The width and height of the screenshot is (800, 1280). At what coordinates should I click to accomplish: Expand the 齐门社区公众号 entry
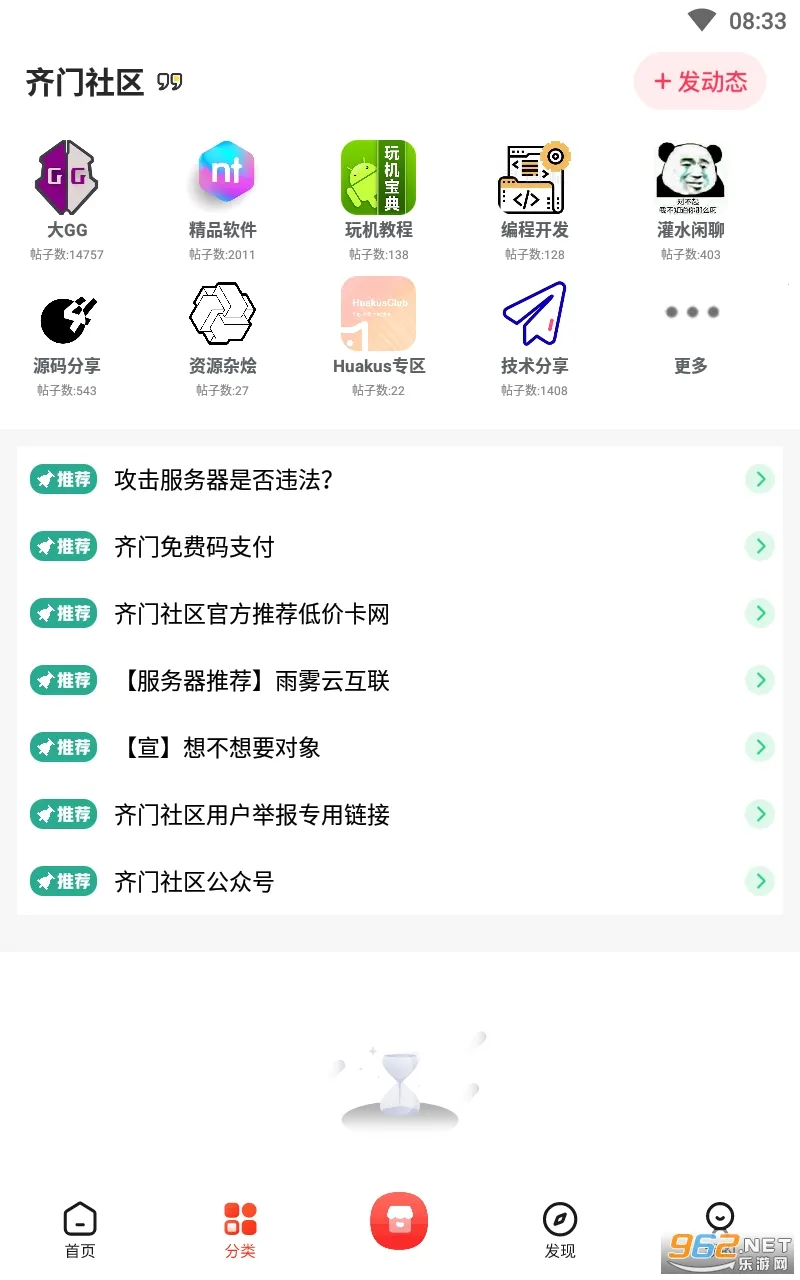coord(400,881)
